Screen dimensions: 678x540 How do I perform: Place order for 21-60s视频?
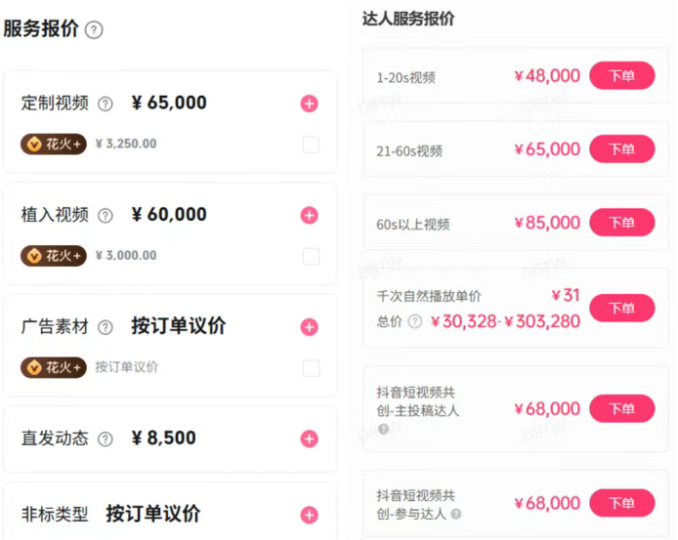pos(622,149)
